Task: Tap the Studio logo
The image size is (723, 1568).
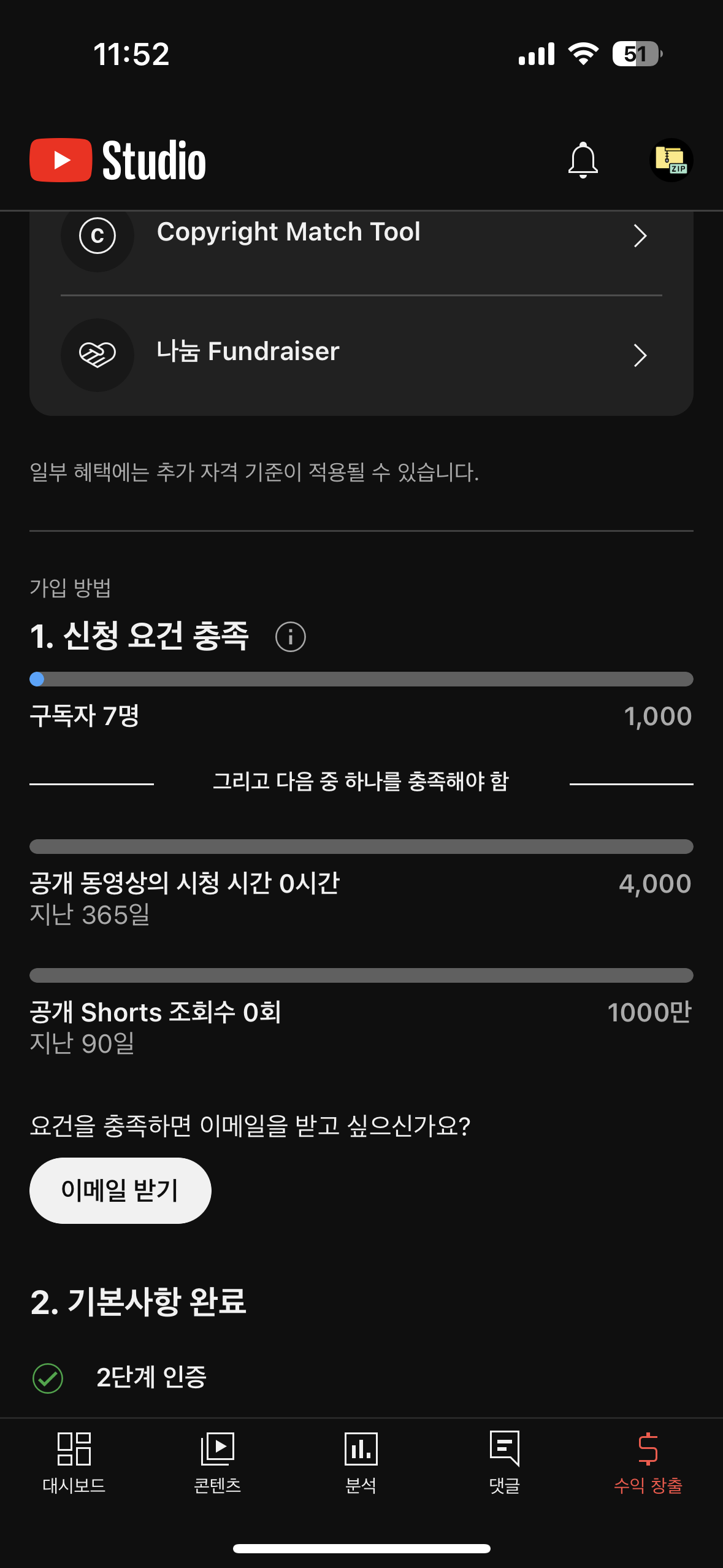Action: pos(119,161)
